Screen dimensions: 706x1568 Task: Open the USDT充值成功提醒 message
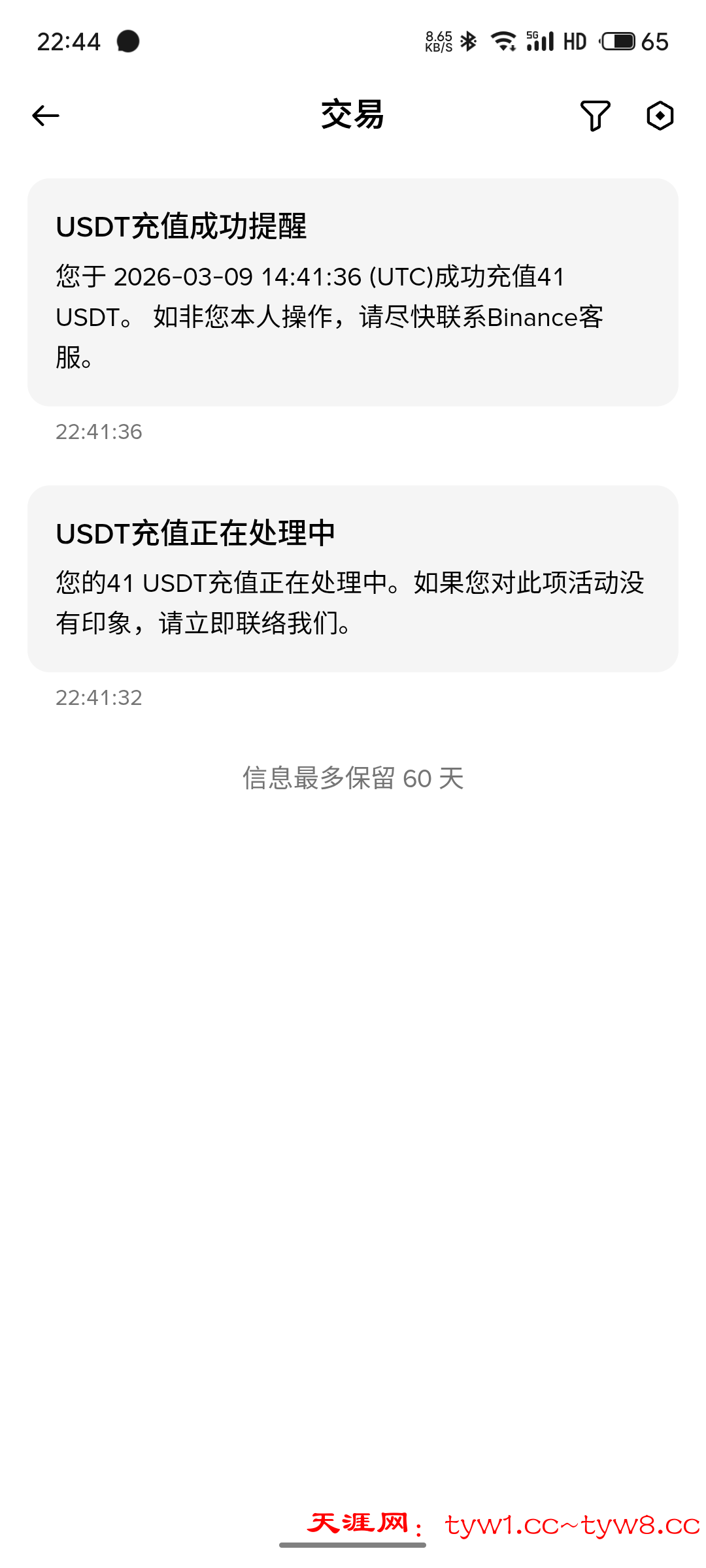[353, 292]
